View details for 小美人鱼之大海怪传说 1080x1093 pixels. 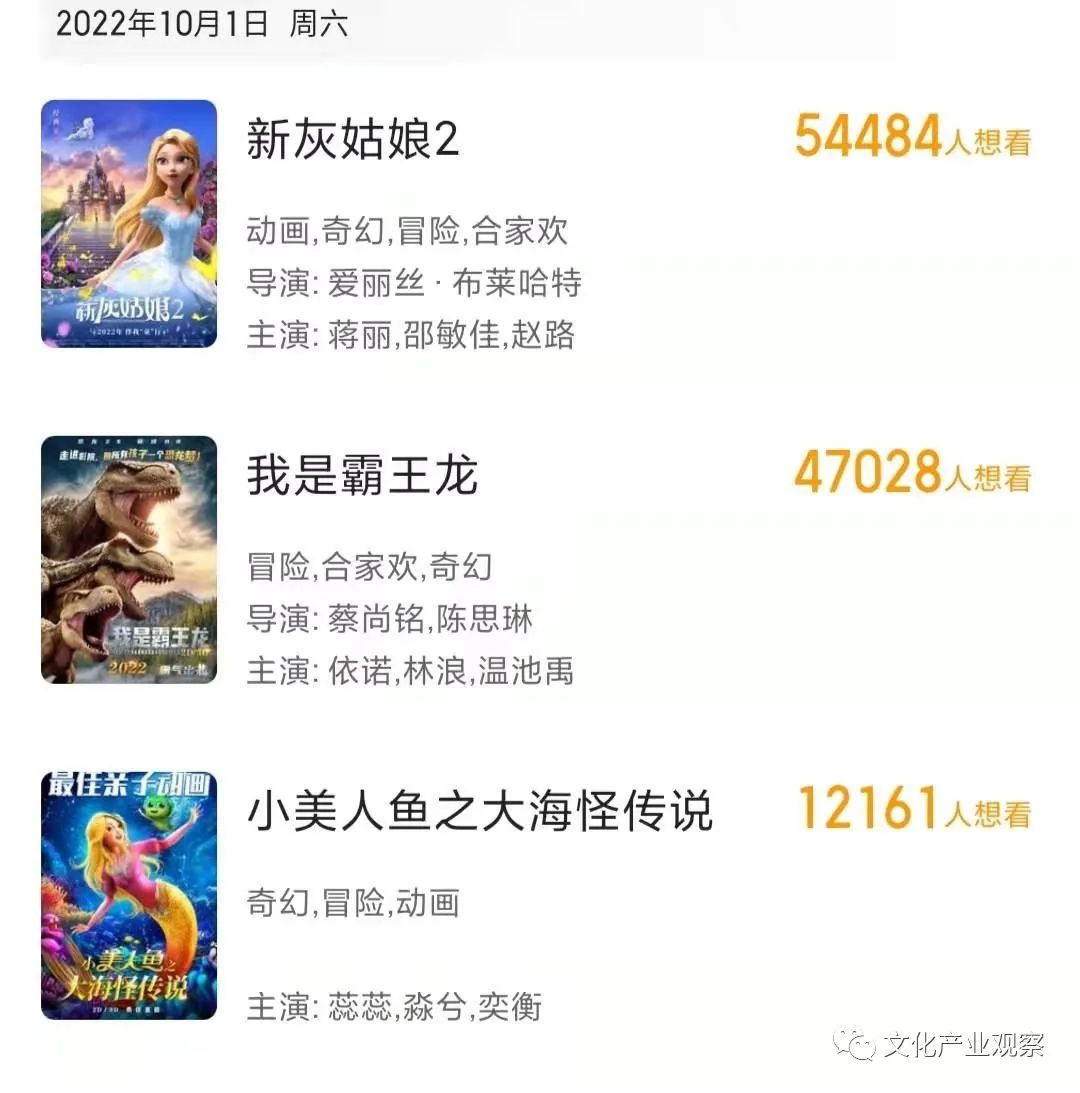[x=479, y=811]
